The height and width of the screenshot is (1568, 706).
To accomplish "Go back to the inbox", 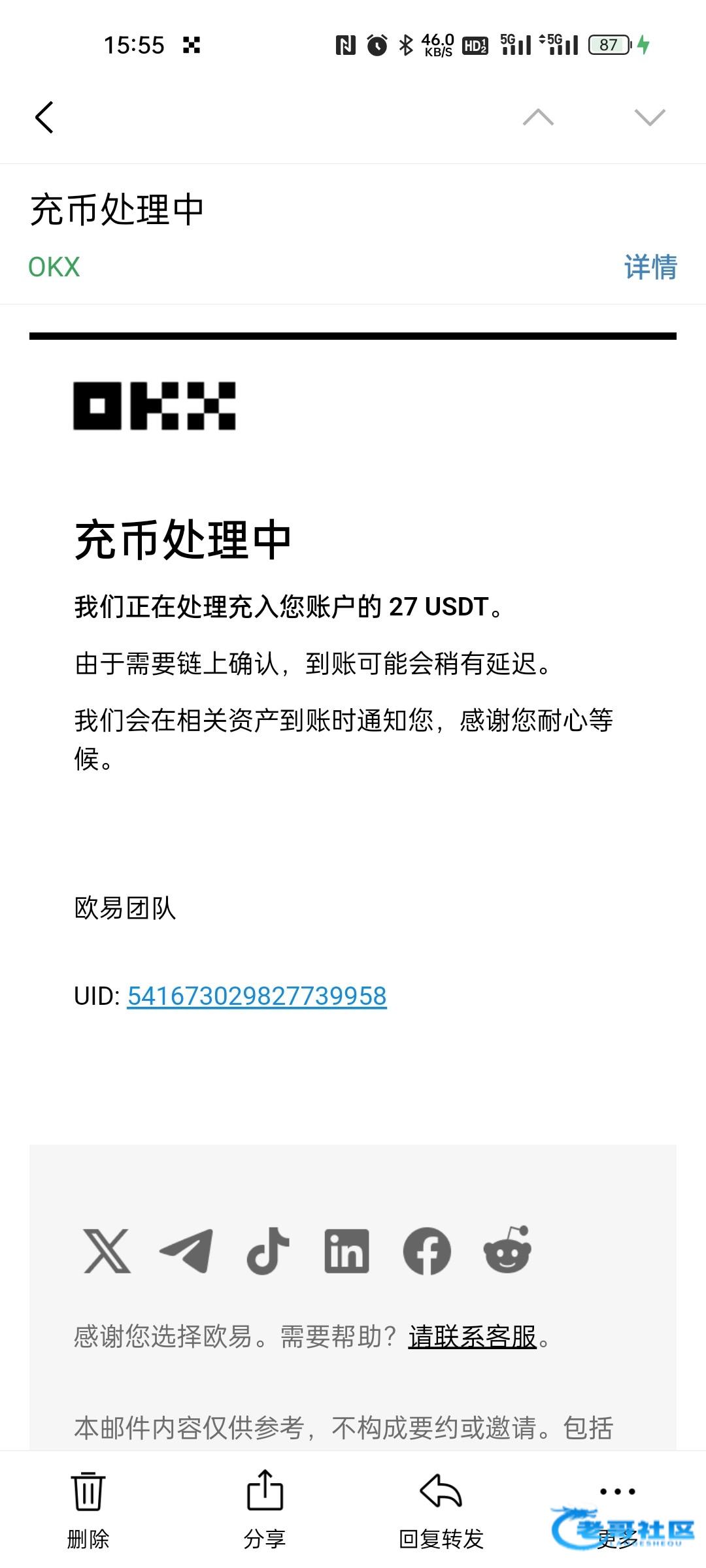I will point(44,118).
